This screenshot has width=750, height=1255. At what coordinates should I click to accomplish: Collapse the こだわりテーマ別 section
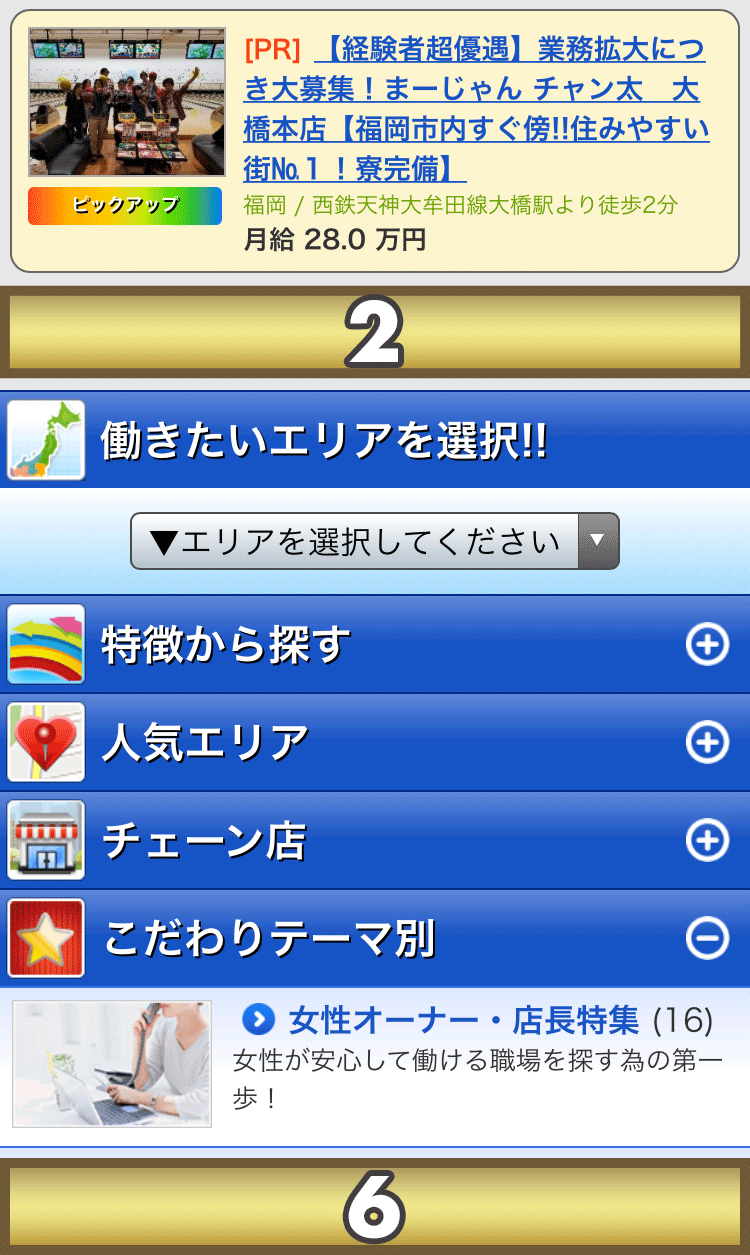click(x=707, y=938)
